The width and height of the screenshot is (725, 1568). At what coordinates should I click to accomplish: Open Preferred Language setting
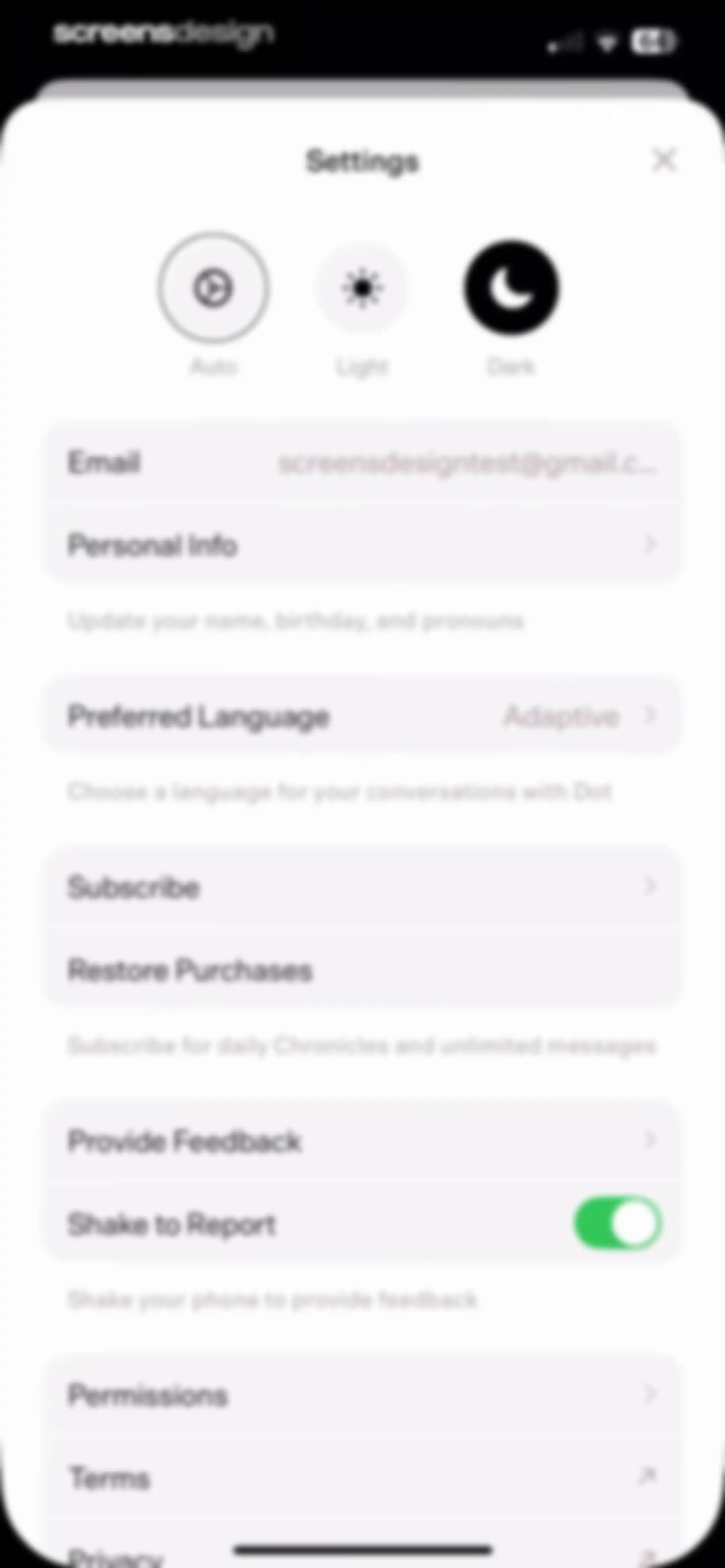click(x=362, y=715)
